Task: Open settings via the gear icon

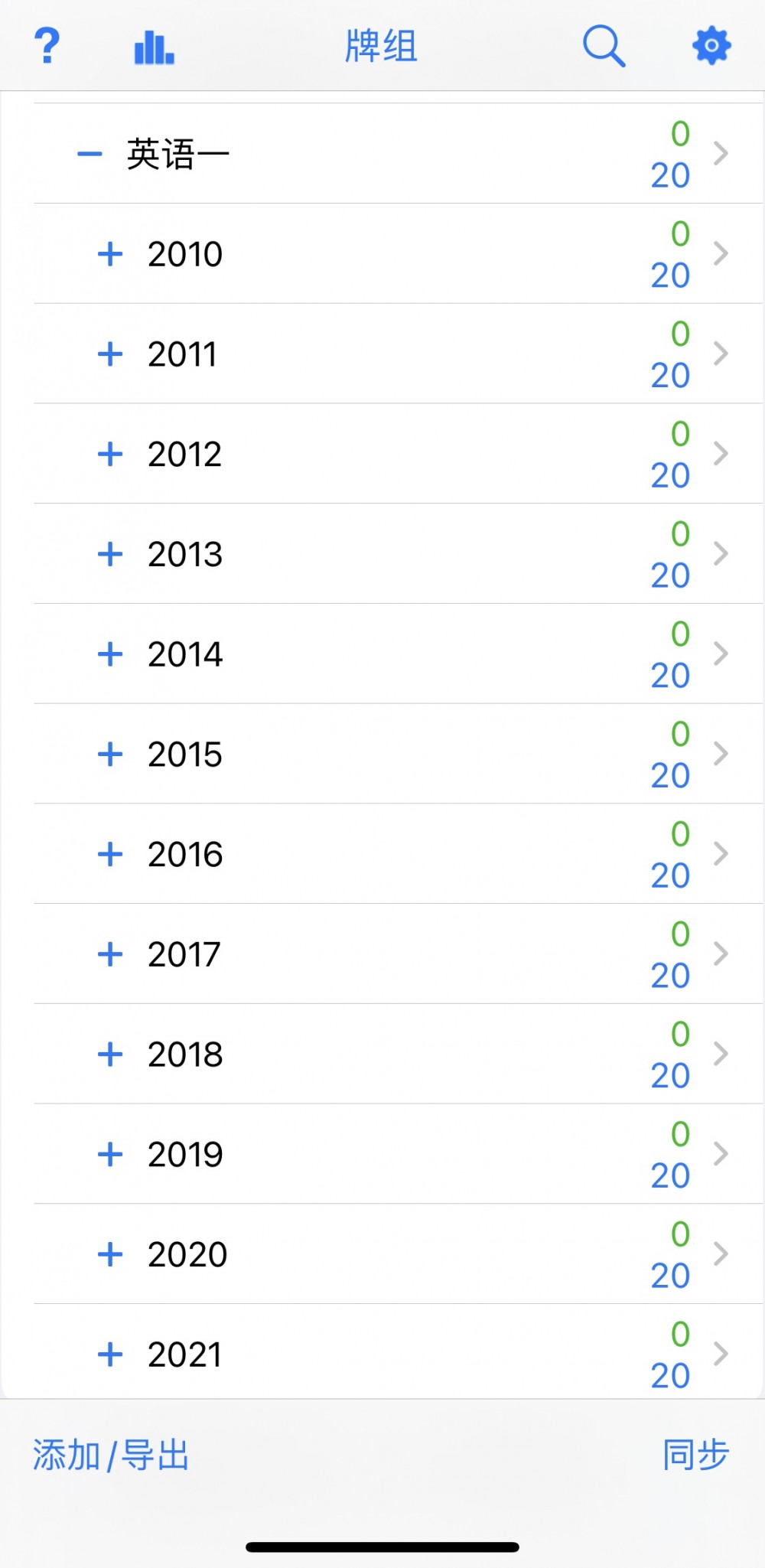Action: click(x=711, y=46)
